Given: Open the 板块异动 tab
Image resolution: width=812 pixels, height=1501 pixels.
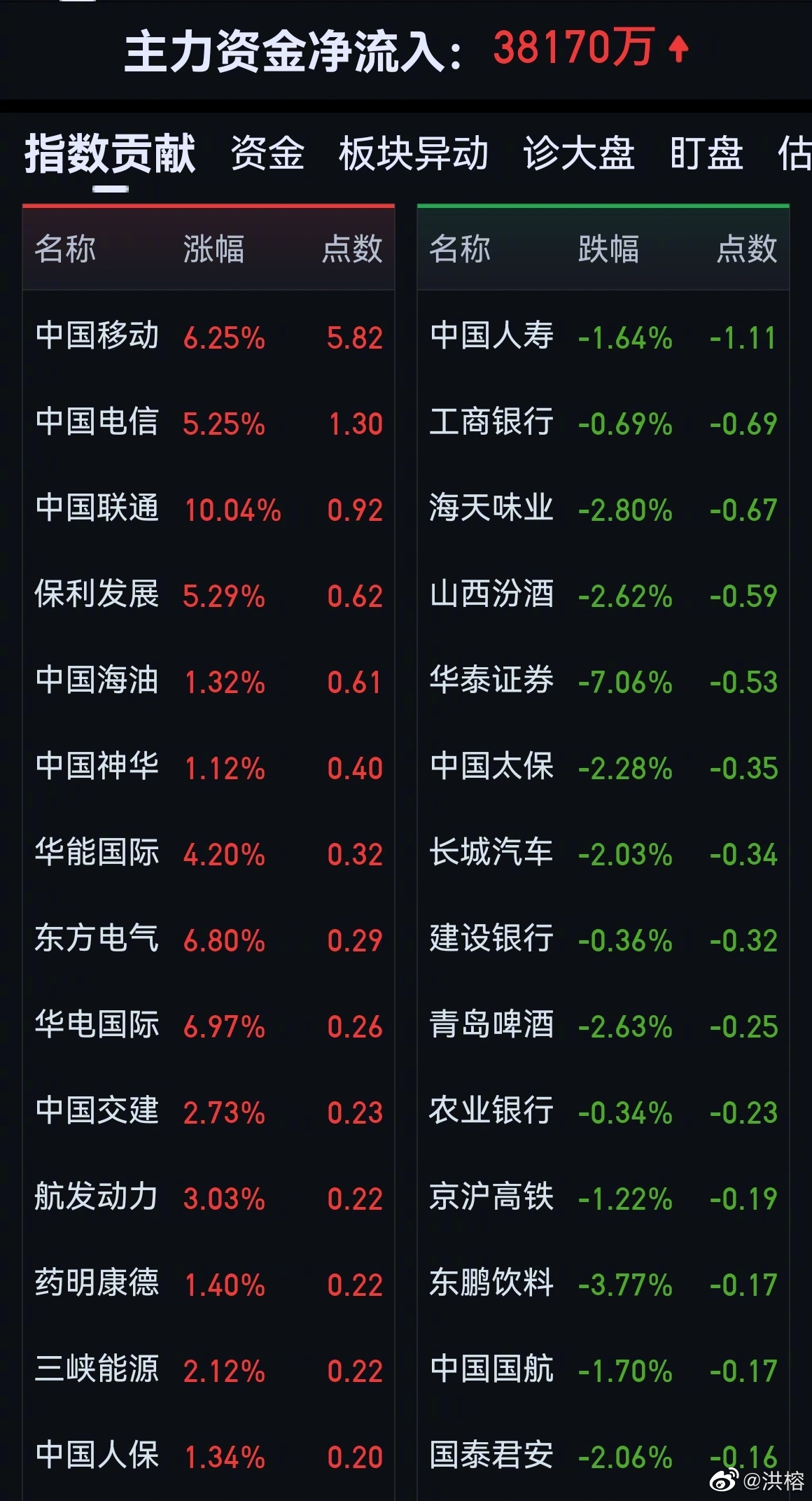Looking at the screenshot, I should pos(413,153).
